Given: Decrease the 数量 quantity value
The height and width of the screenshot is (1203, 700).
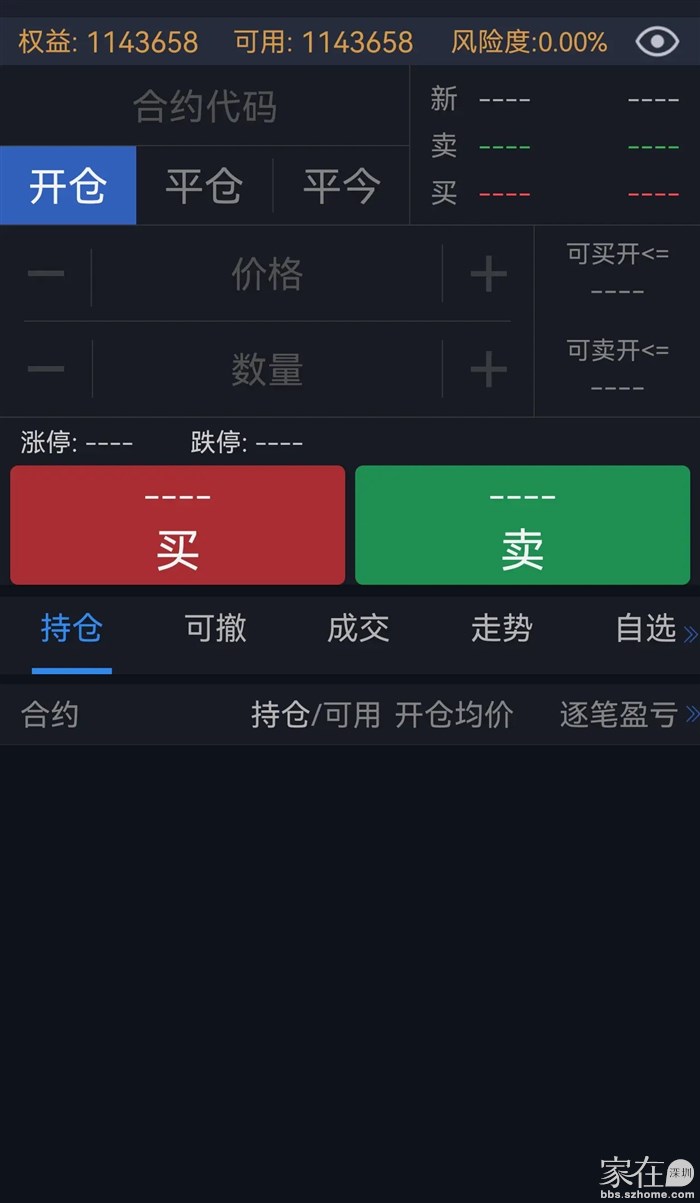Looking at the screenshot, I should [x=46, y=370].
